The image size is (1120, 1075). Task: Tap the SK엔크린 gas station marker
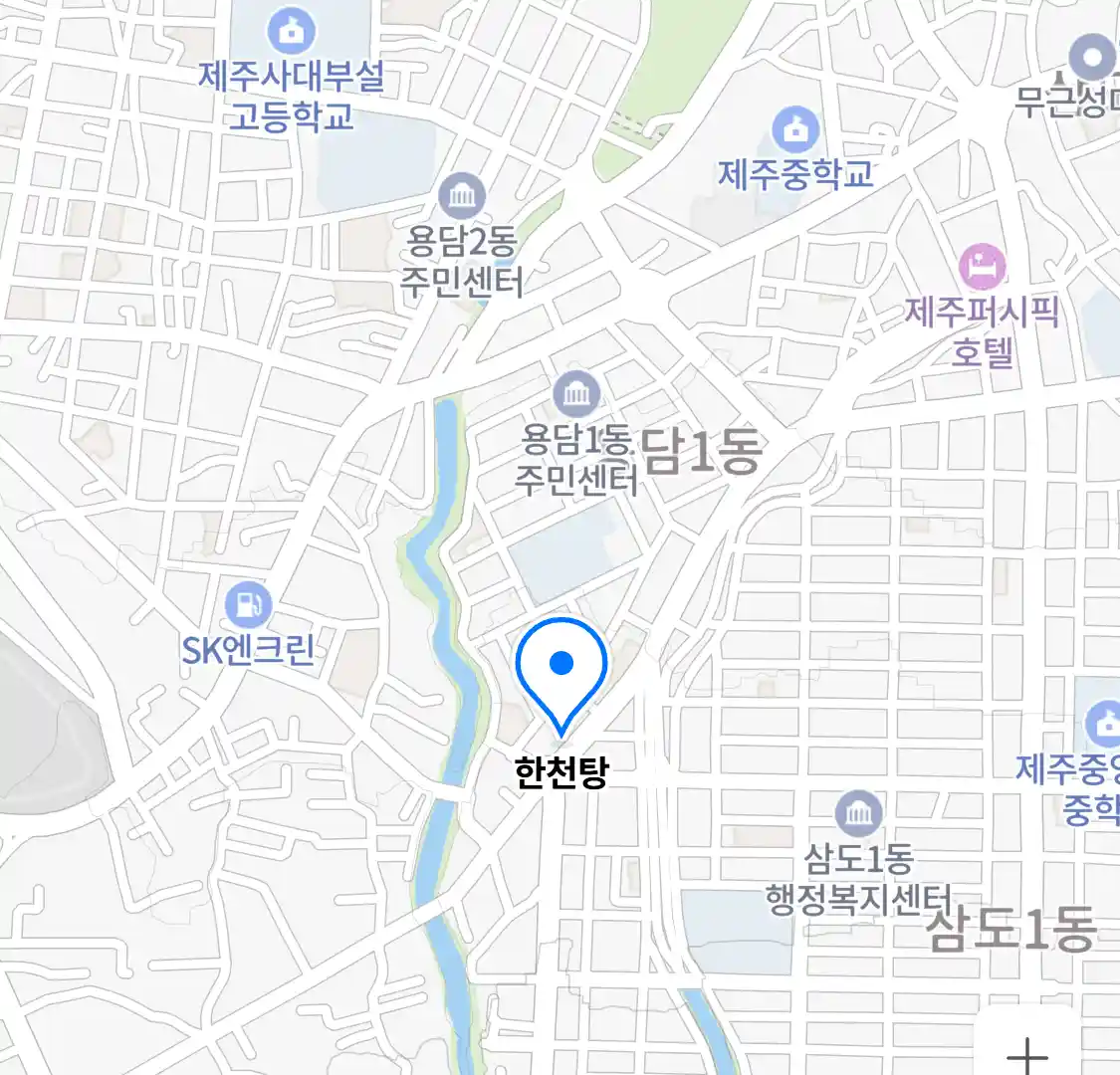click(248, 605)
